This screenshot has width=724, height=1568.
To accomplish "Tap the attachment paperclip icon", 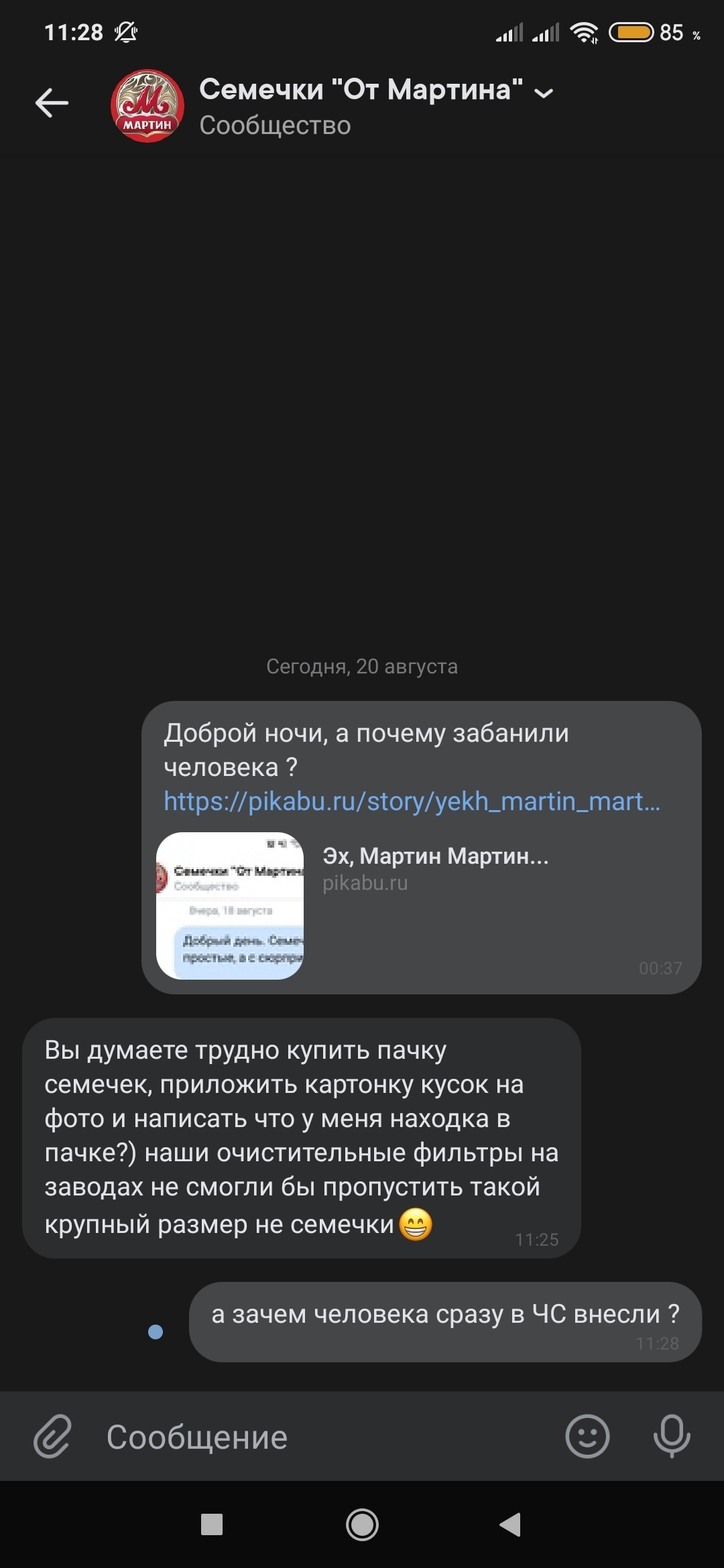I will coord(52,1436).
